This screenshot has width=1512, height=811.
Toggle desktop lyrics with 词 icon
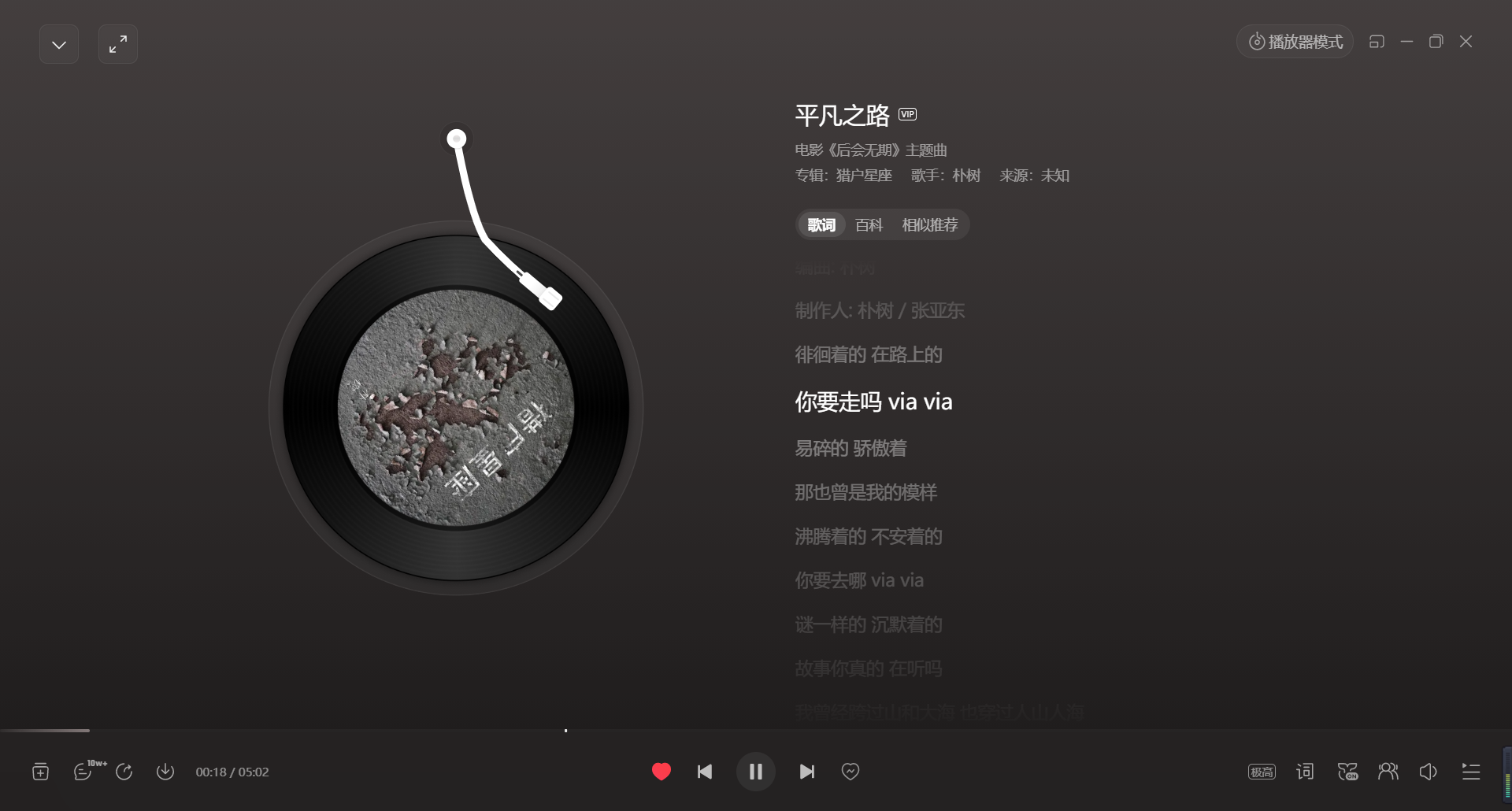[x=1305, y=772]
